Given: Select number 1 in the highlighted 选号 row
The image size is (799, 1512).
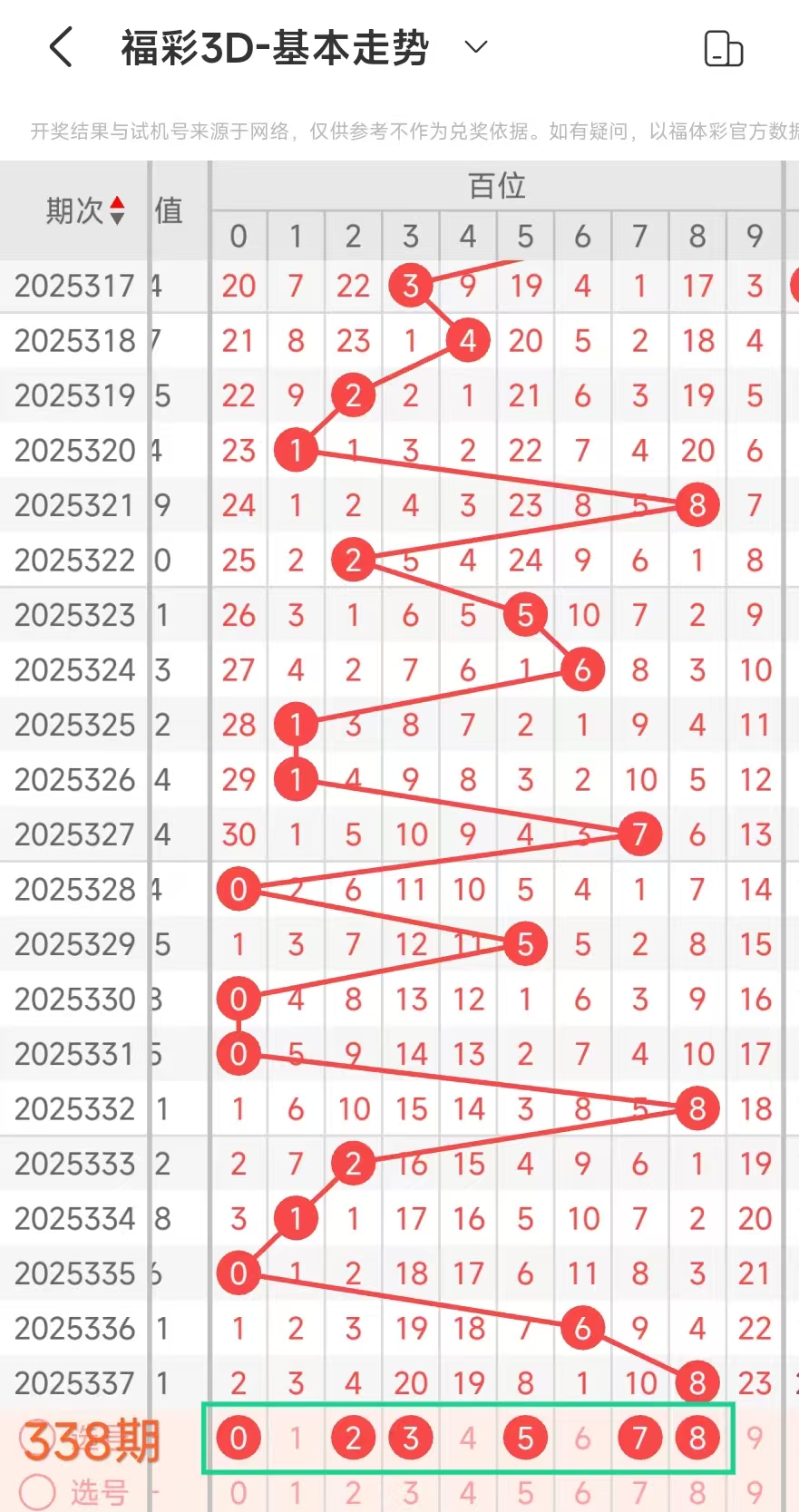Looking at the screenshot, I should pyautogui.click(x=296, y=1438).
